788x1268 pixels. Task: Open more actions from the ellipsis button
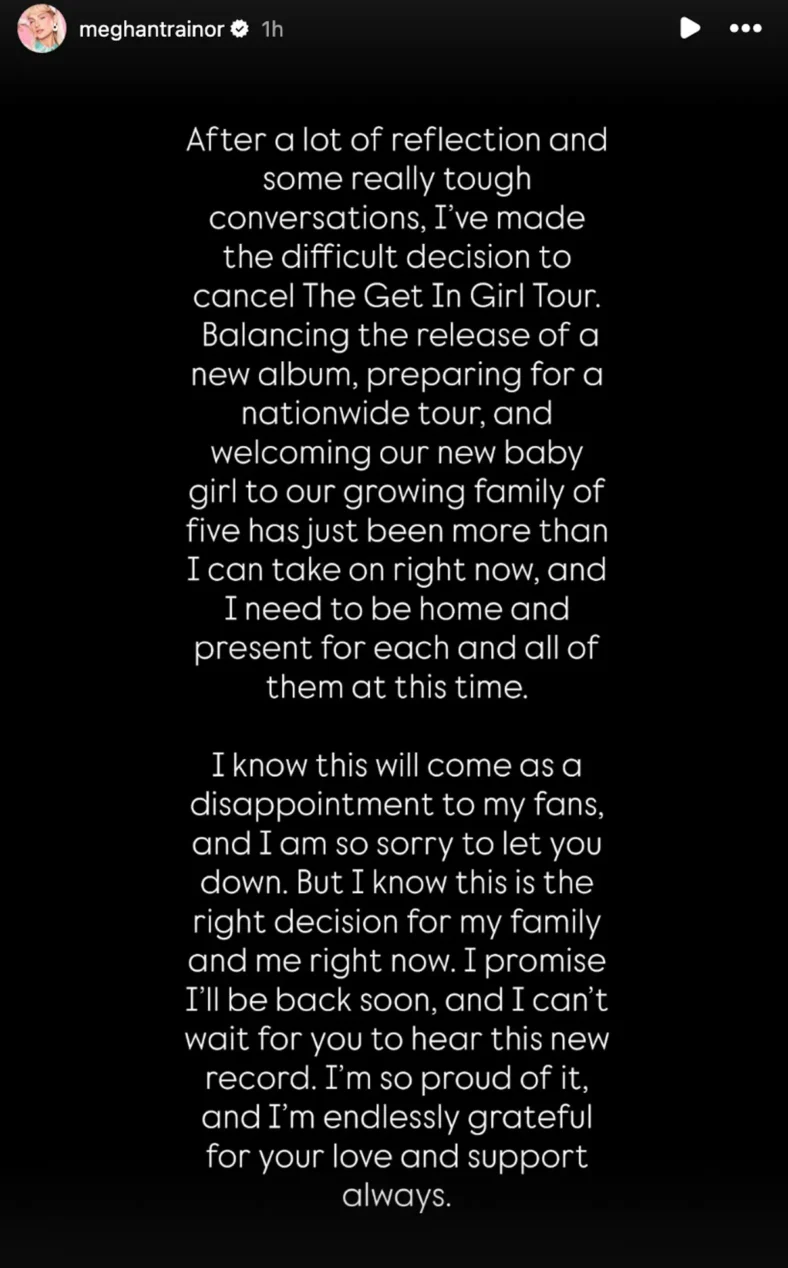(x=746, y=28)
